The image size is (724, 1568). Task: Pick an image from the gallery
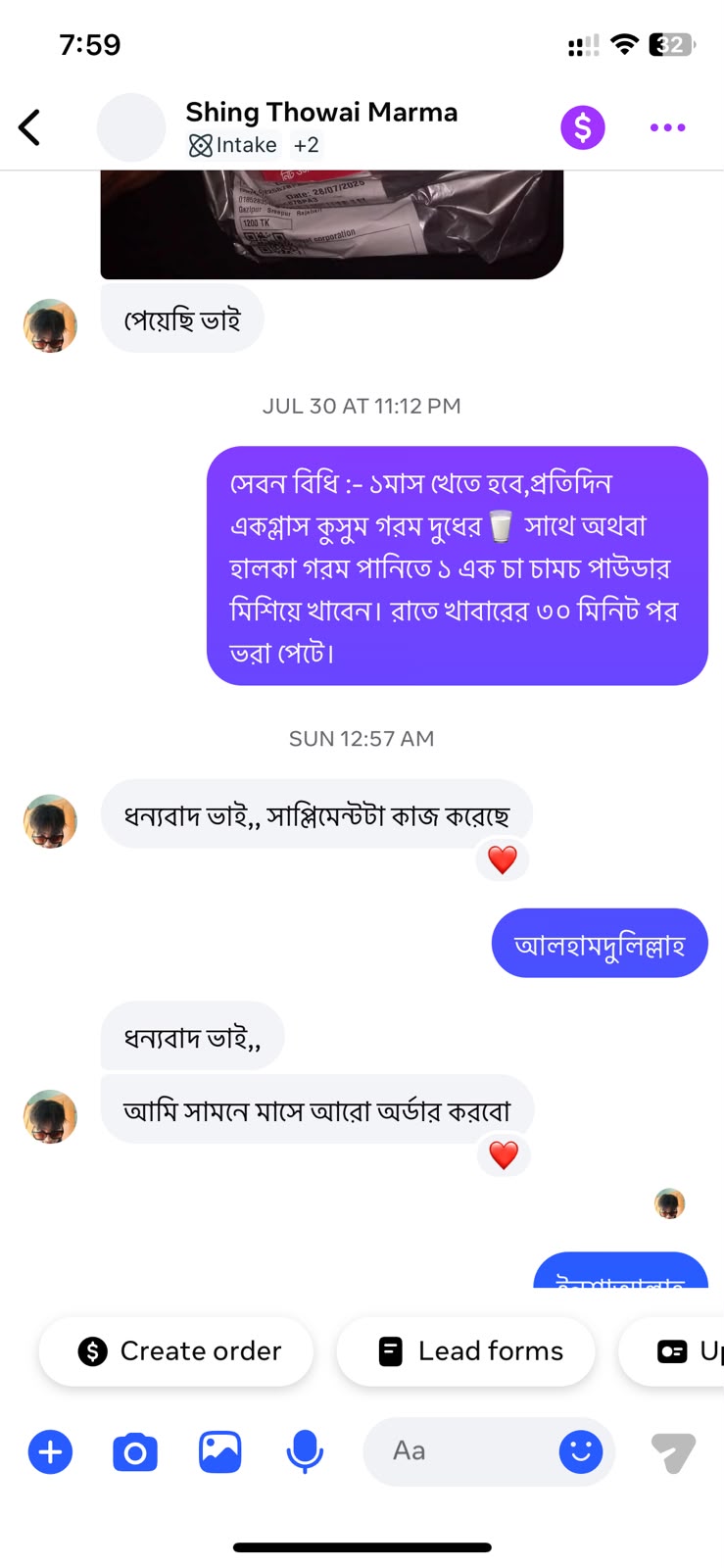[220, 1451]
